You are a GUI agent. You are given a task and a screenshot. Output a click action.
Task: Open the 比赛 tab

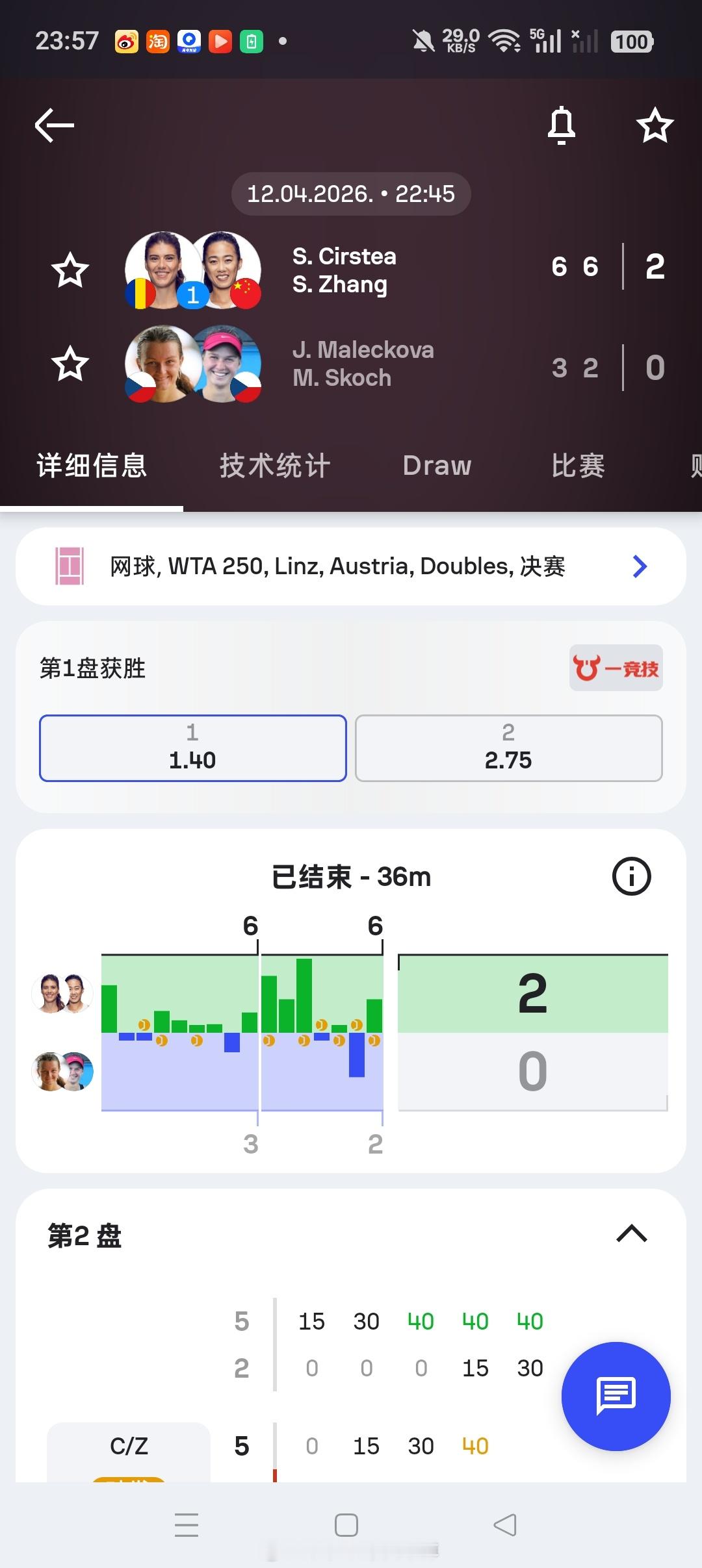577,465
